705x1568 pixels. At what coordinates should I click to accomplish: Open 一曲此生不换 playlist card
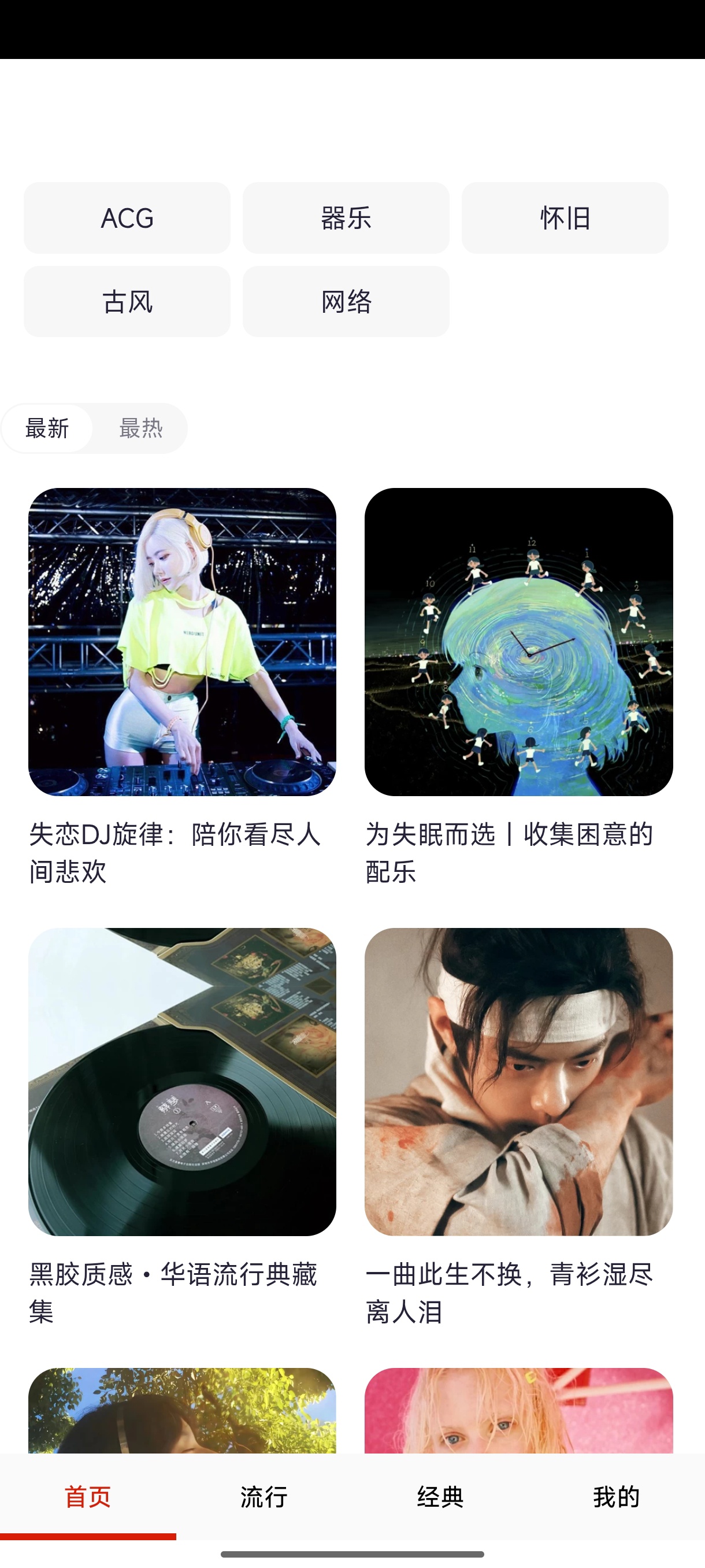(x=518, y=1082)
